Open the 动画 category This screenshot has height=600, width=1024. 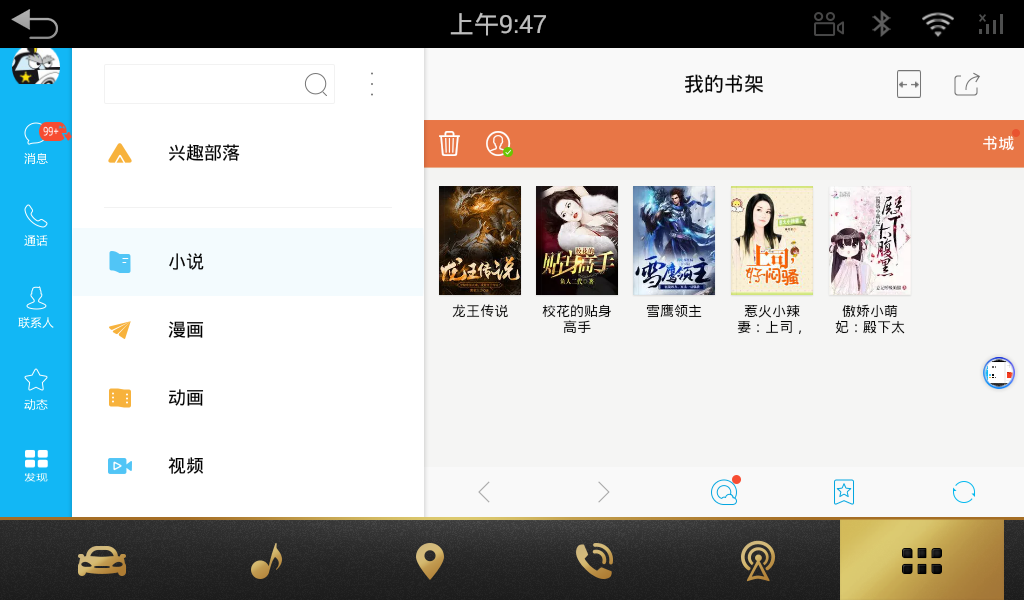[186, 398]
